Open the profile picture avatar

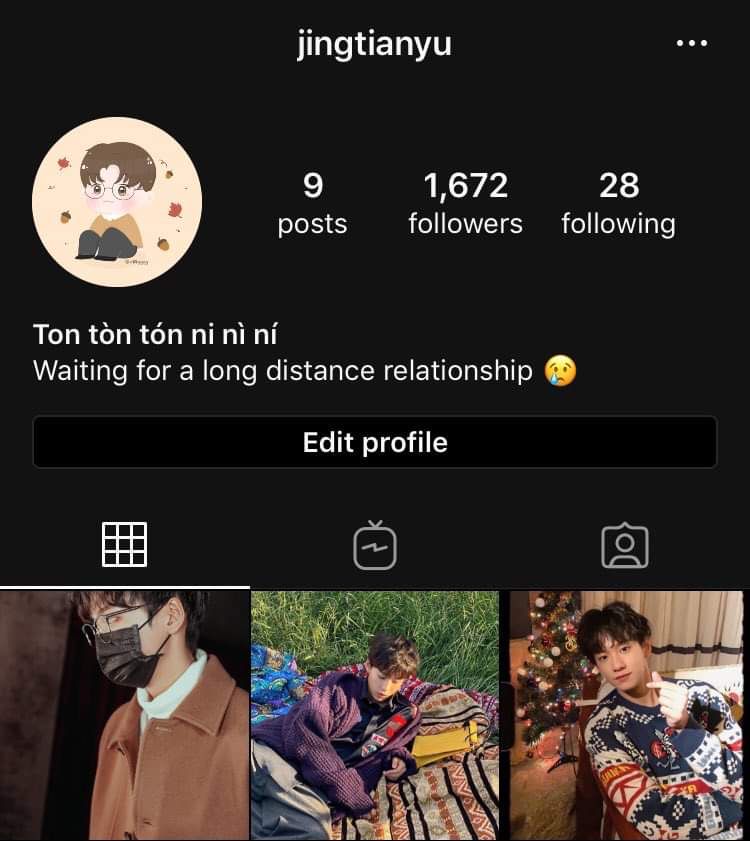tap(117, 202)
